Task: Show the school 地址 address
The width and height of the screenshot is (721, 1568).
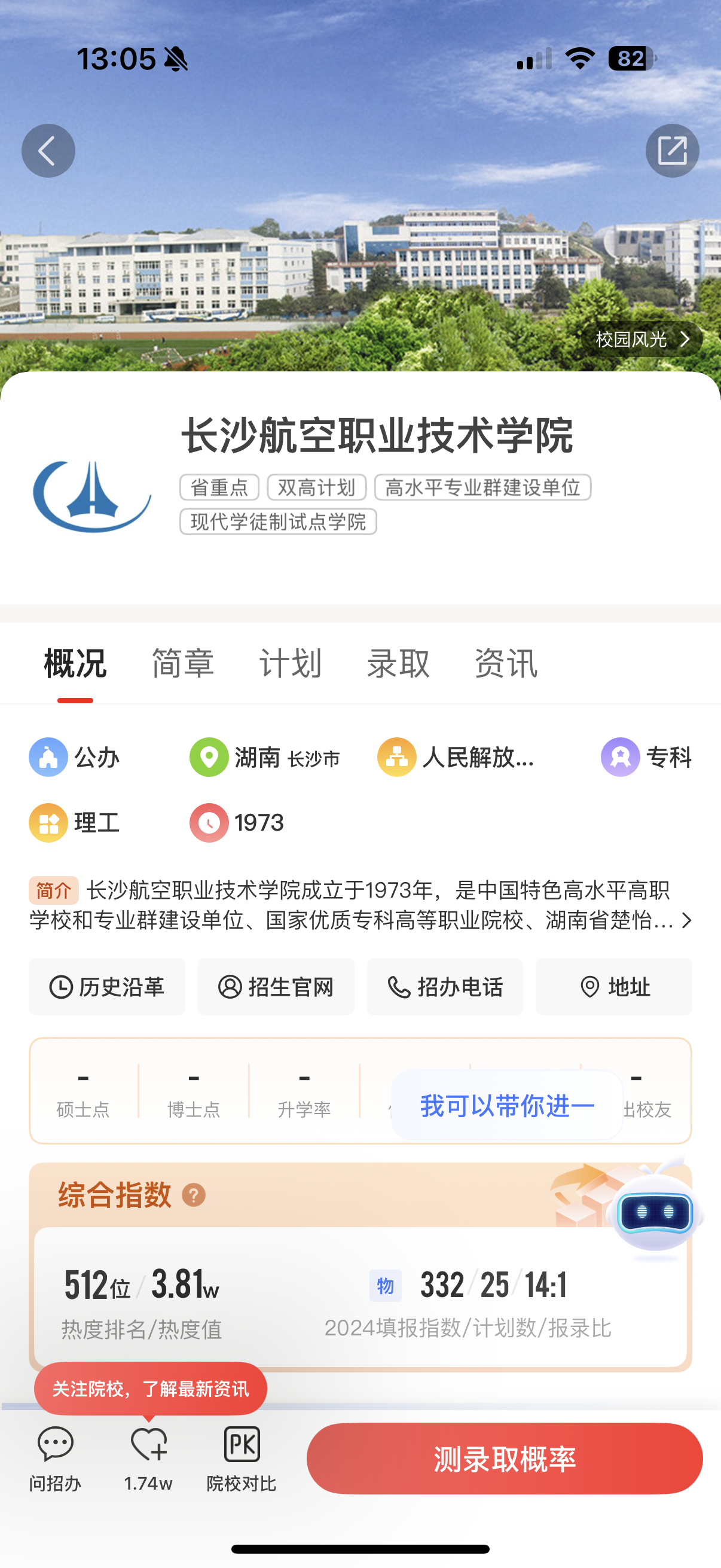Action: pos(613,987)
